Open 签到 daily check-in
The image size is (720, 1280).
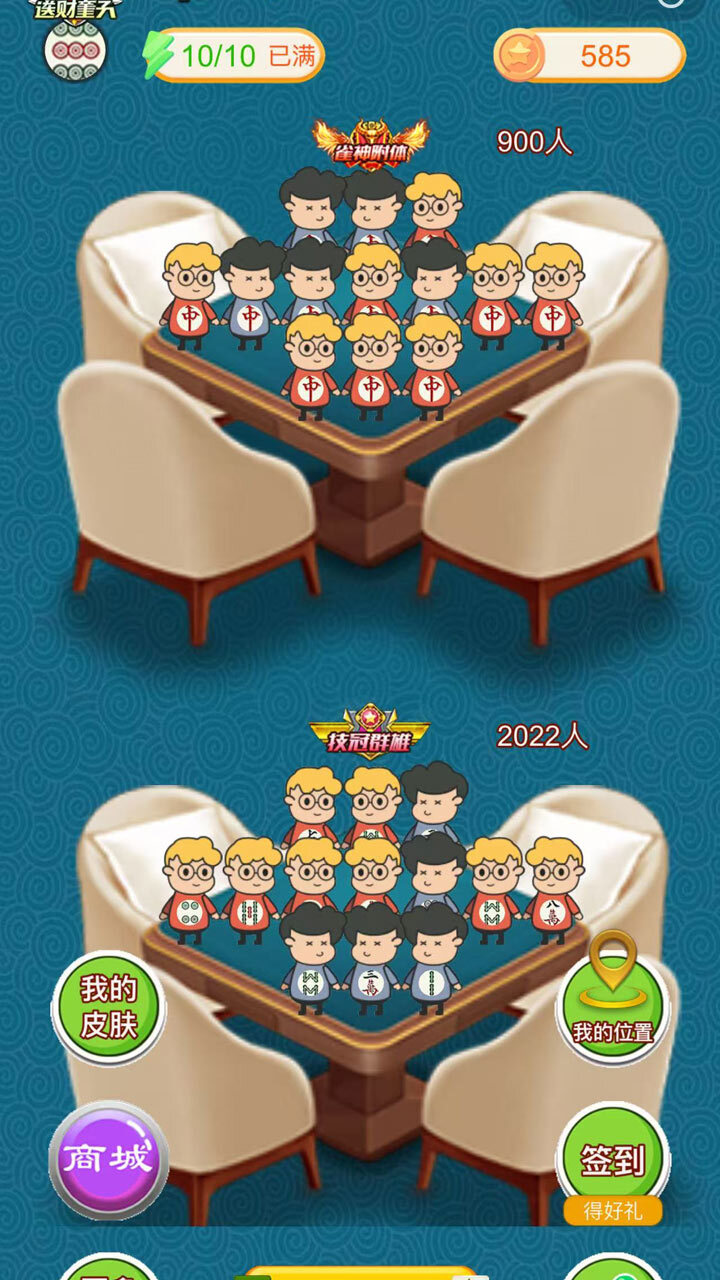[612, 1160]
